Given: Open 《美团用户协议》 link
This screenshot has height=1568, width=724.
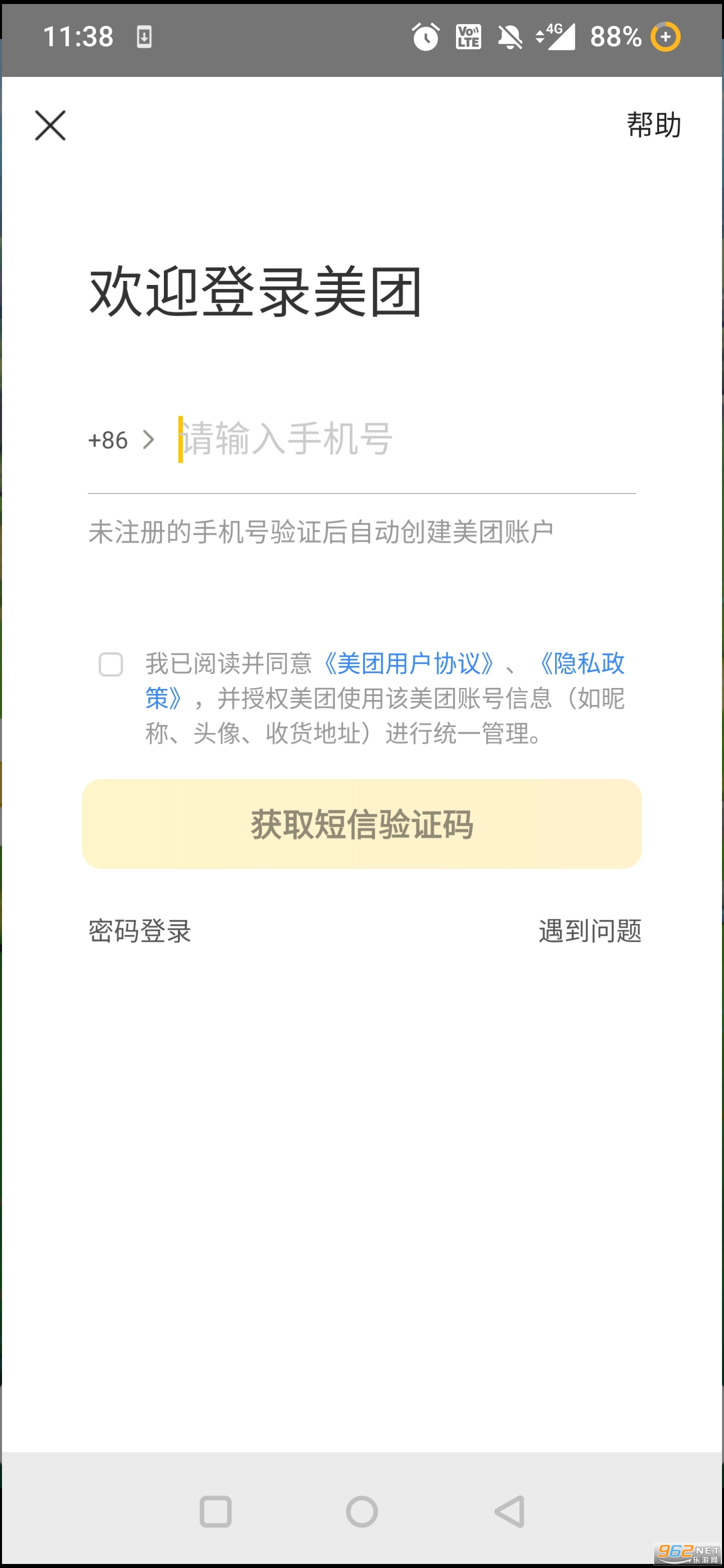Looking at the screenshot, I should coord(408,663).
